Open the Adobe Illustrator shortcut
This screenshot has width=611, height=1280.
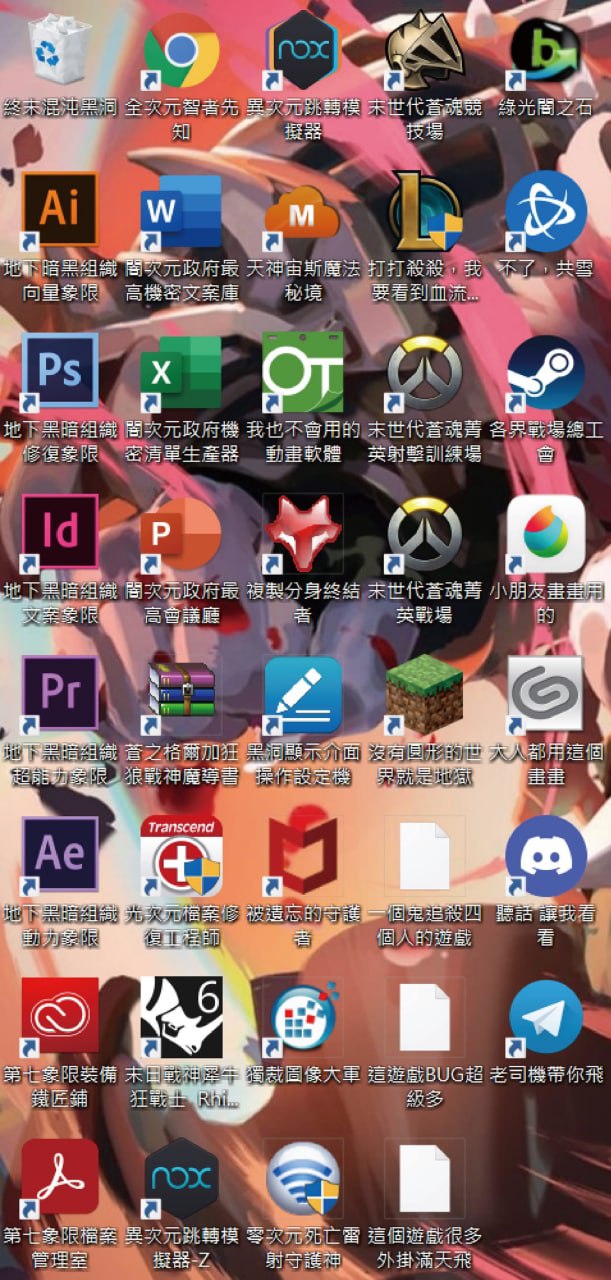tap(60, 210)
